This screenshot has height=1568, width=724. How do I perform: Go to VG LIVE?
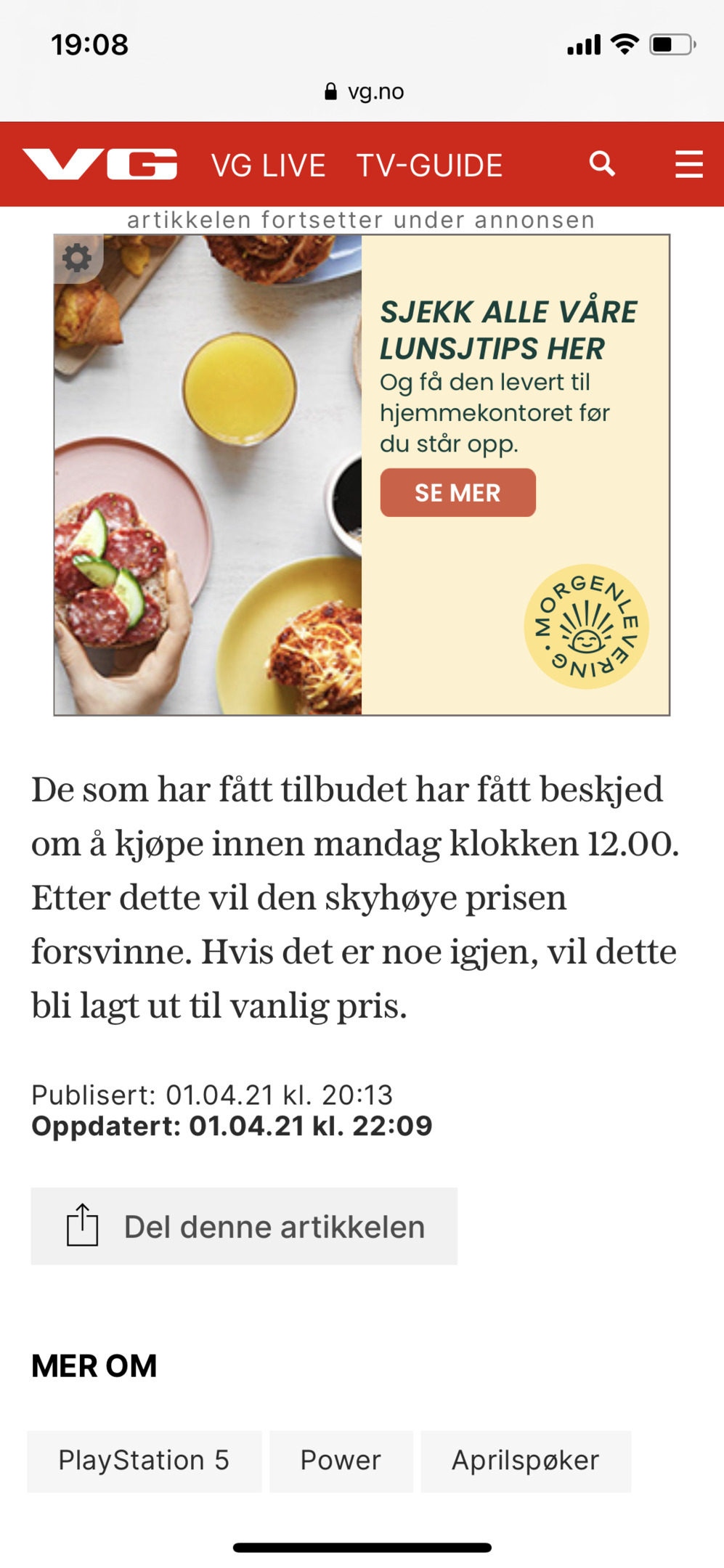pyautogui.click(x=268, y=166)
